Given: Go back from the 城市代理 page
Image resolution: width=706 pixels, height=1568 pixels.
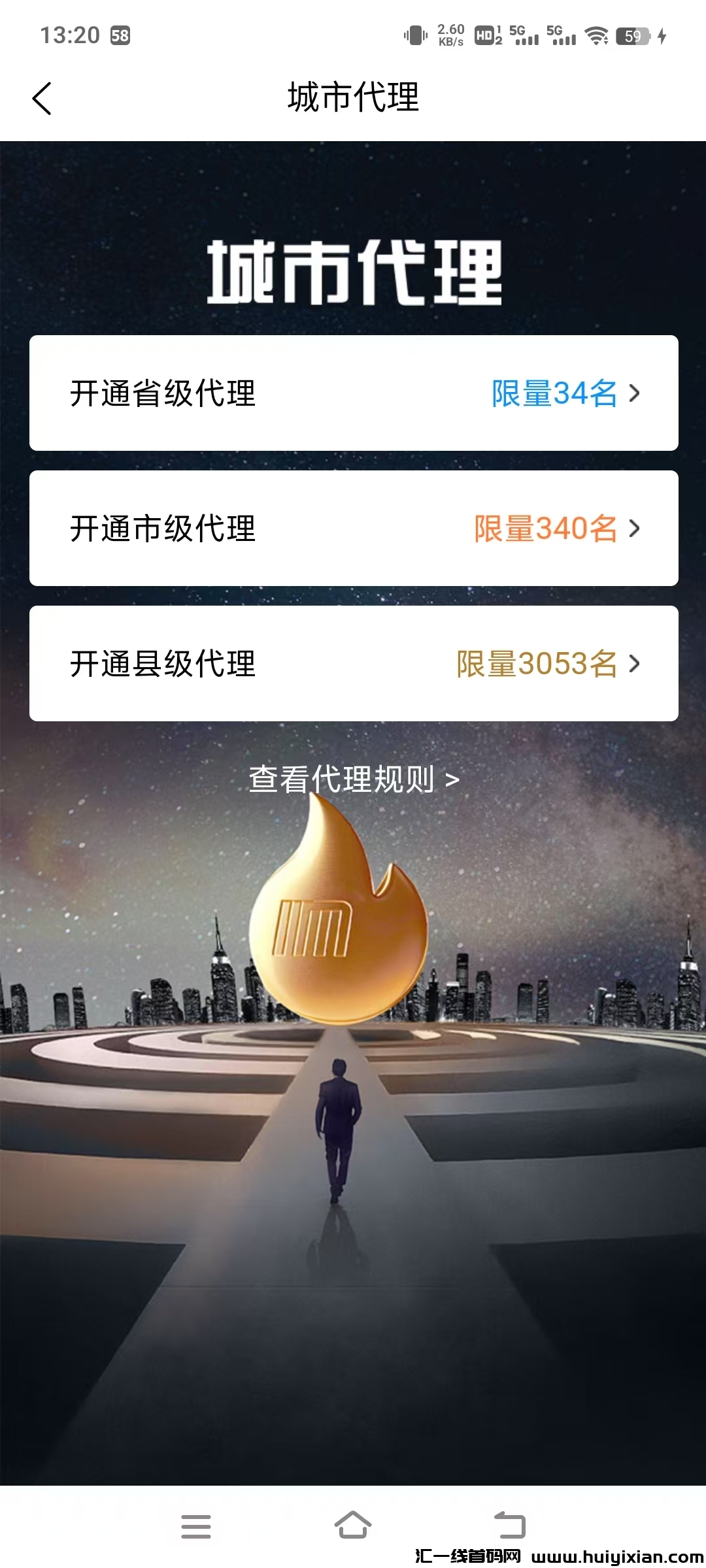Looking at the screenshot, I should [42, 99].
